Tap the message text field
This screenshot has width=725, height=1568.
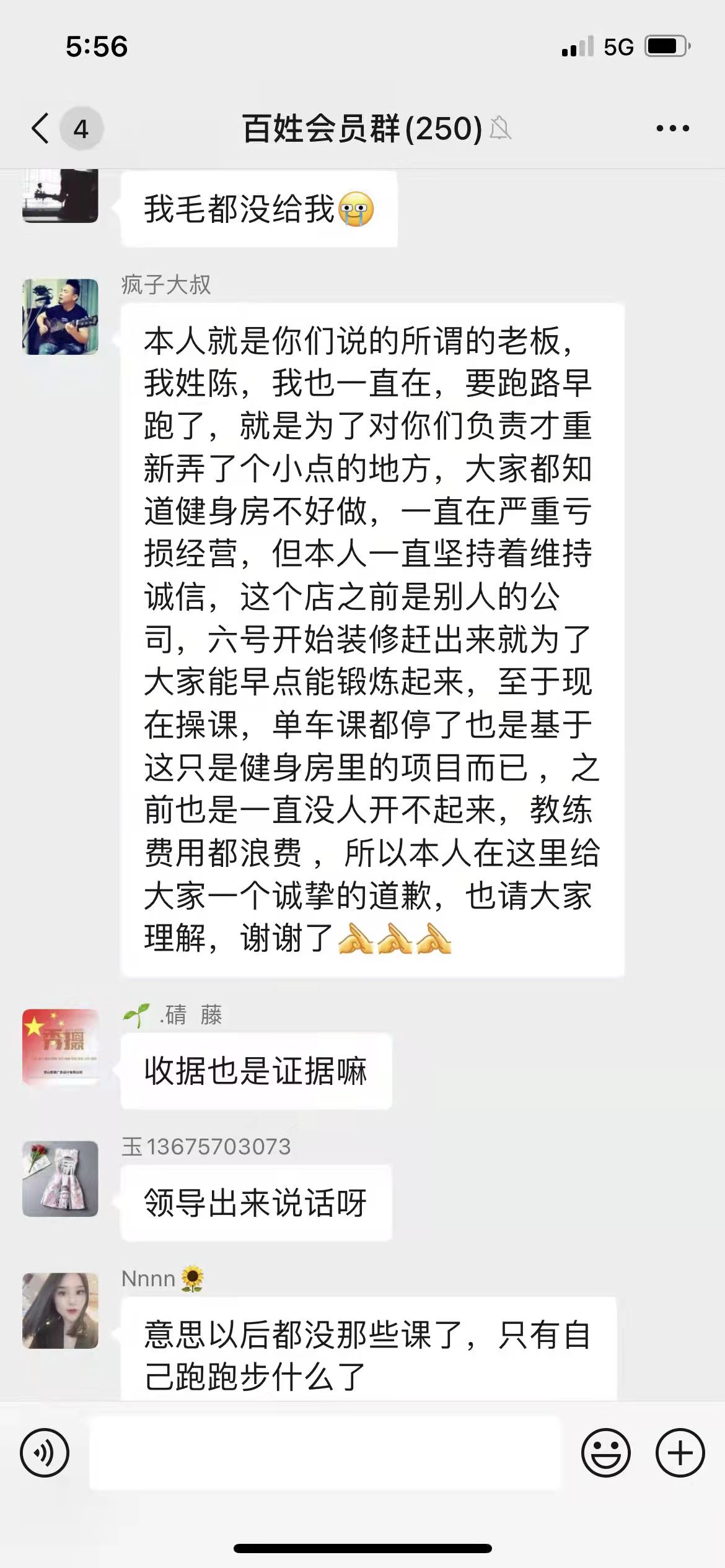[x=325, y=1453]
